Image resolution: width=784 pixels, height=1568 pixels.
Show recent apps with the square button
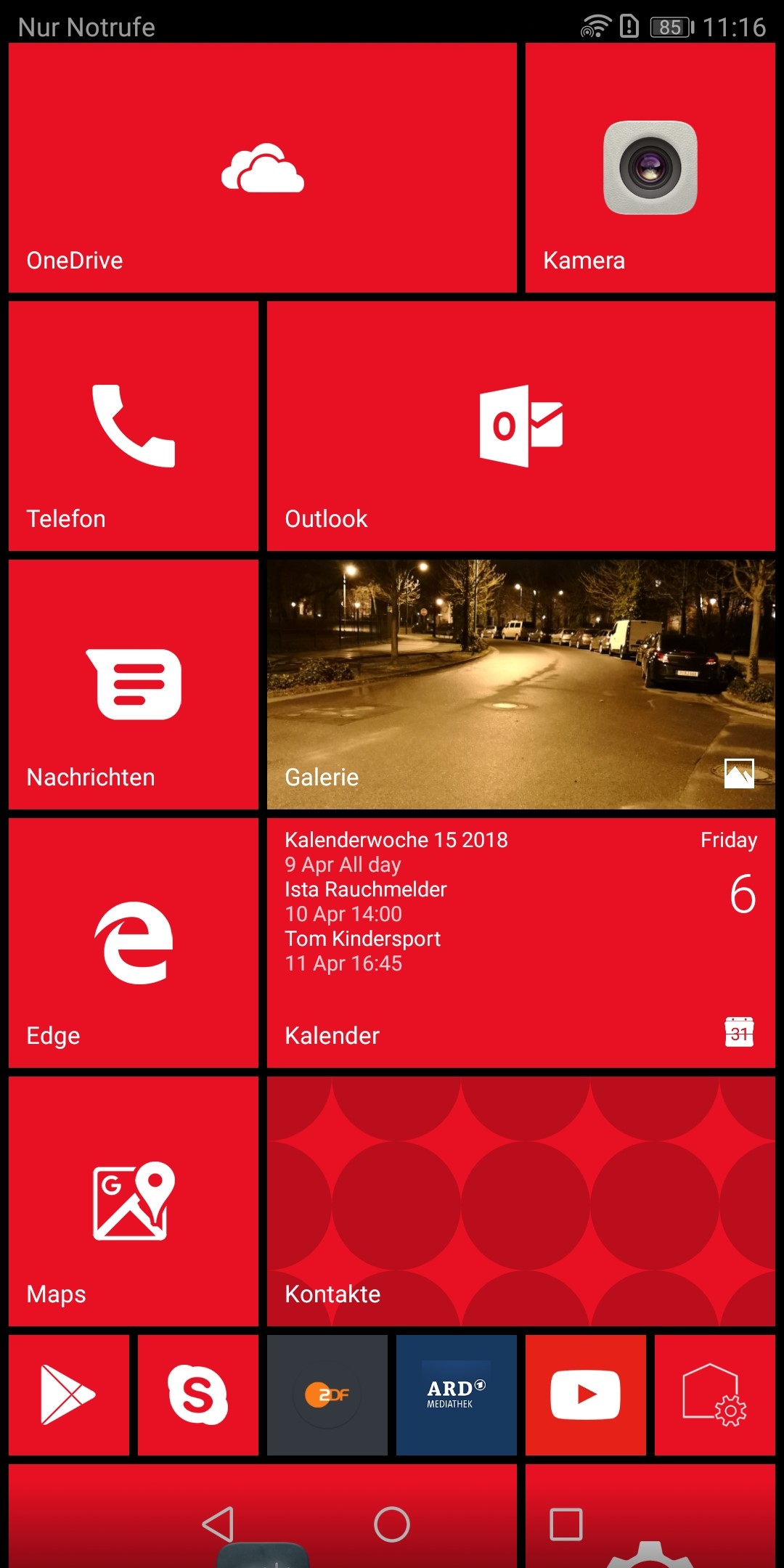click(x=566, y=1524)
